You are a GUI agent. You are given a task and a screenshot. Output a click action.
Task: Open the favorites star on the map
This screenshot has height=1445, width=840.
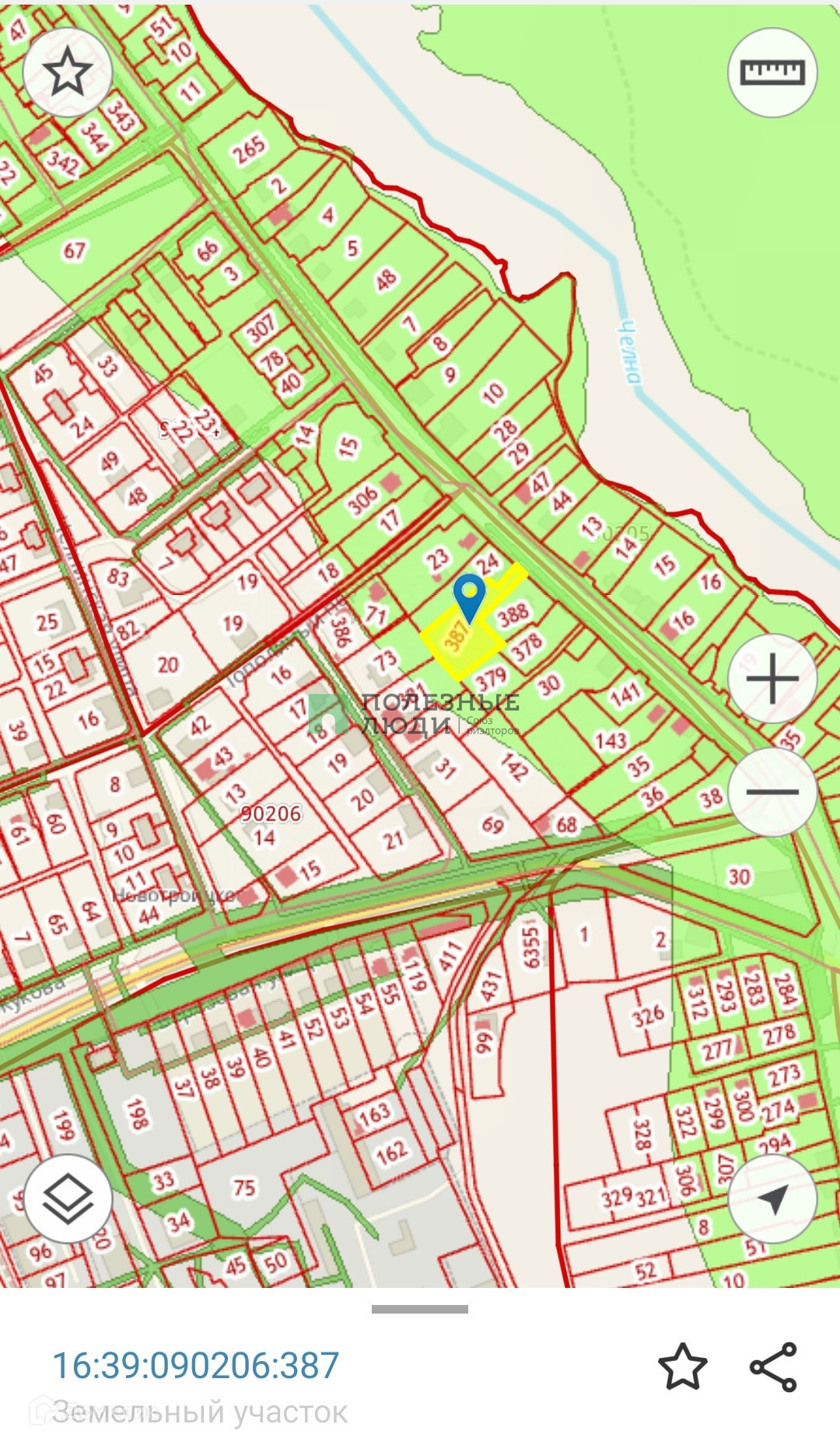[68, 72]
